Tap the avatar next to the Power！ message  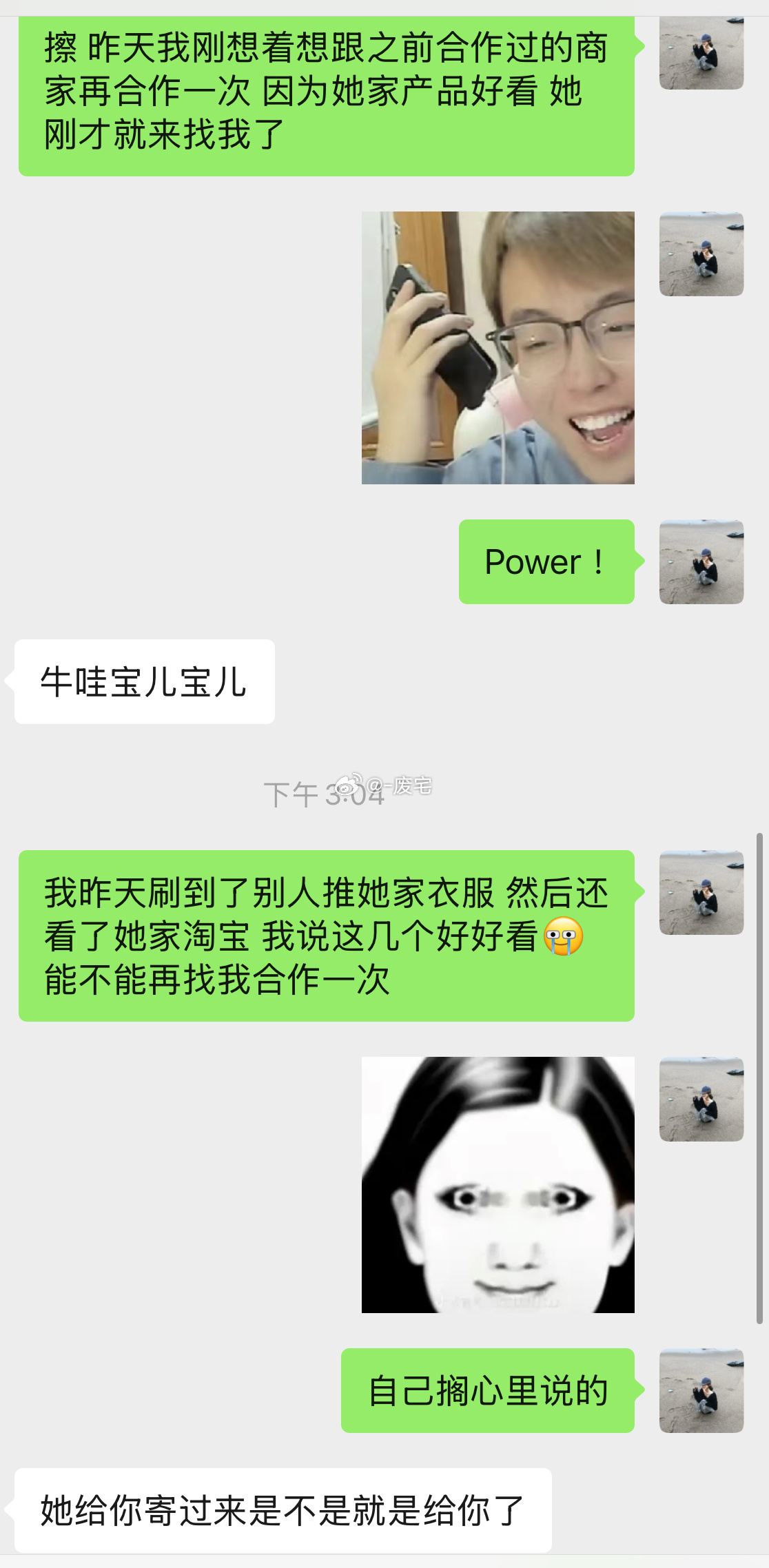701,561
